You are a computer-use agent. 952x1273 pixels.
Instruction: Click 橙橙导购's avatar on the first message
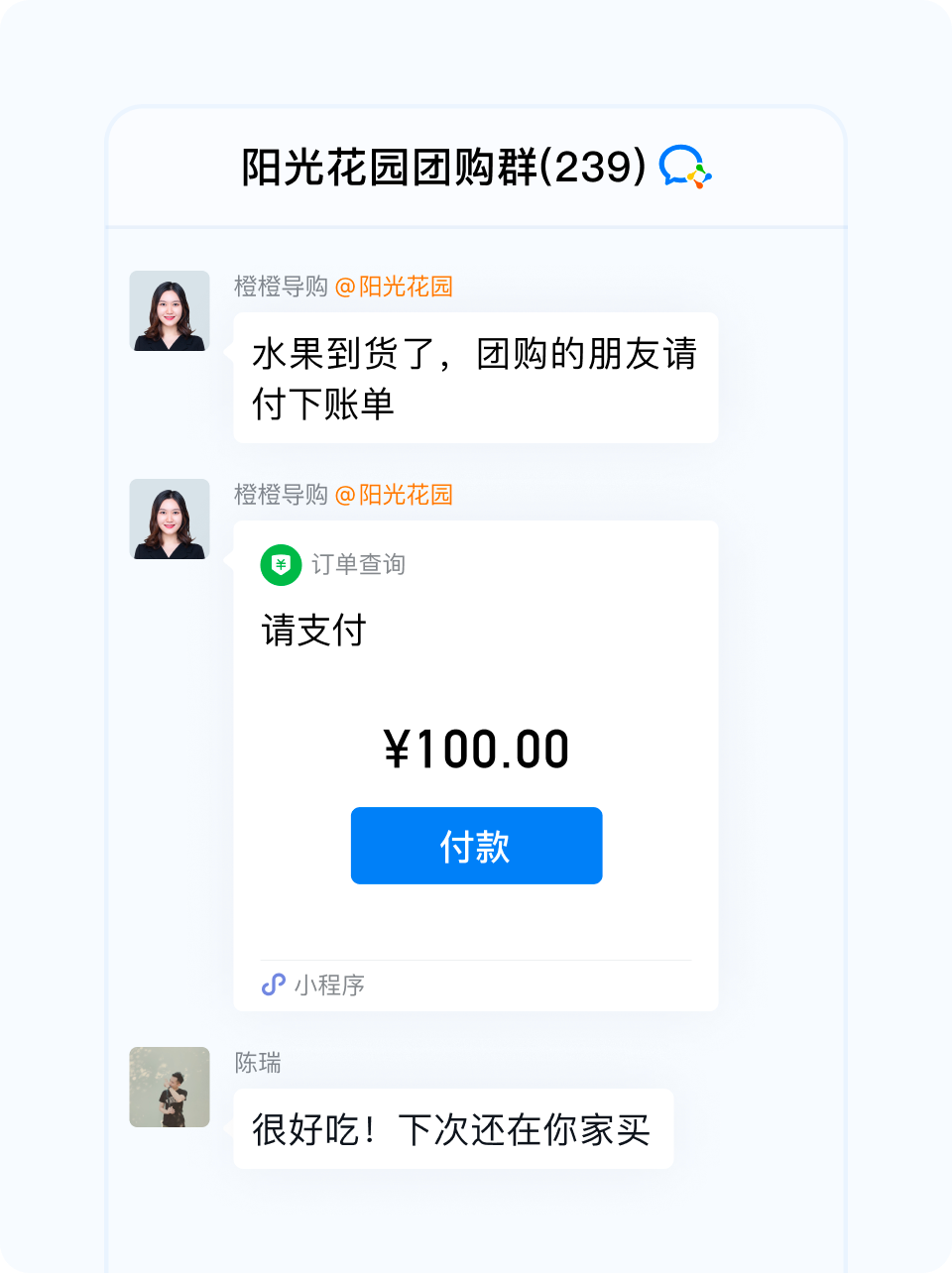(x=170, y=310)
